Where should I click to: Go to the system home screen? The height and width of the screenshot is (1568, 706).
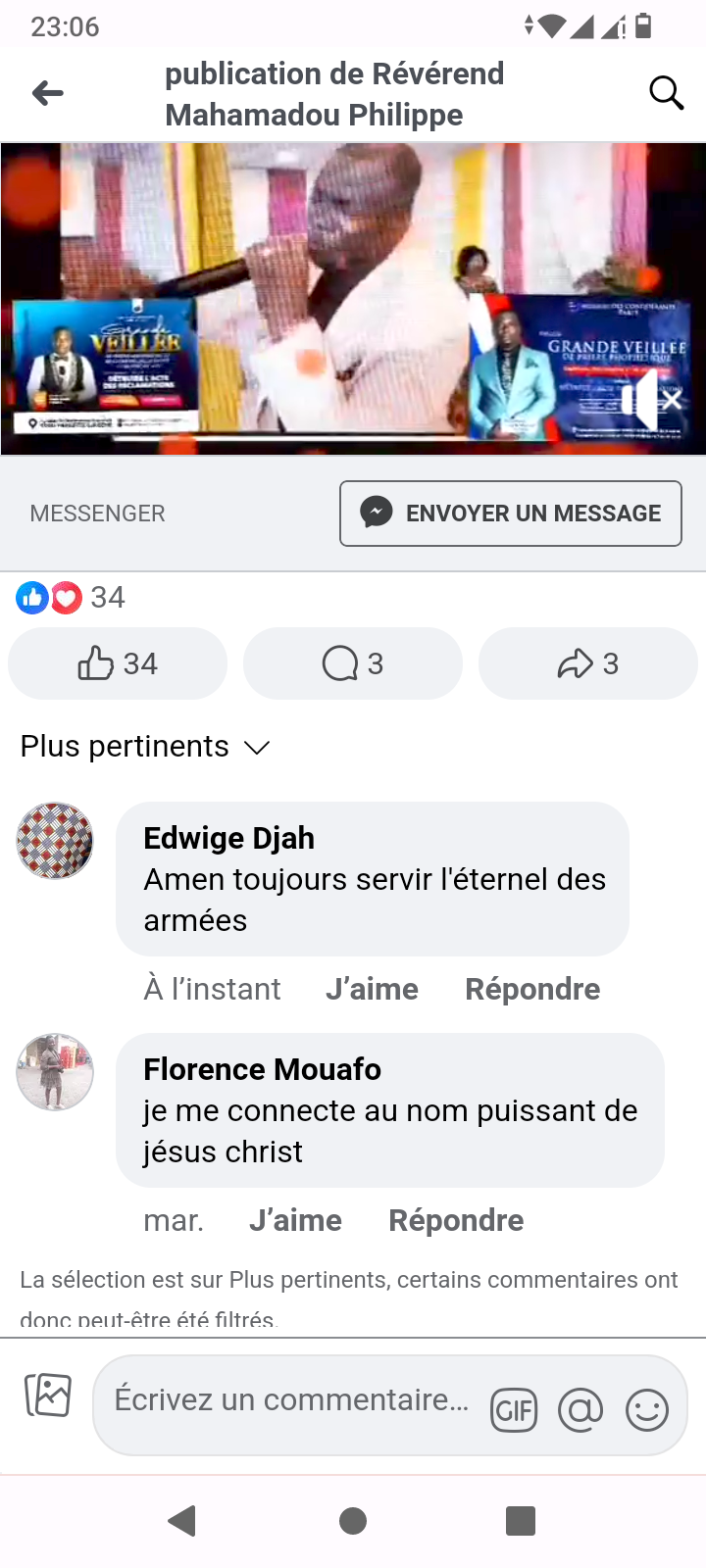[353, 1521]
